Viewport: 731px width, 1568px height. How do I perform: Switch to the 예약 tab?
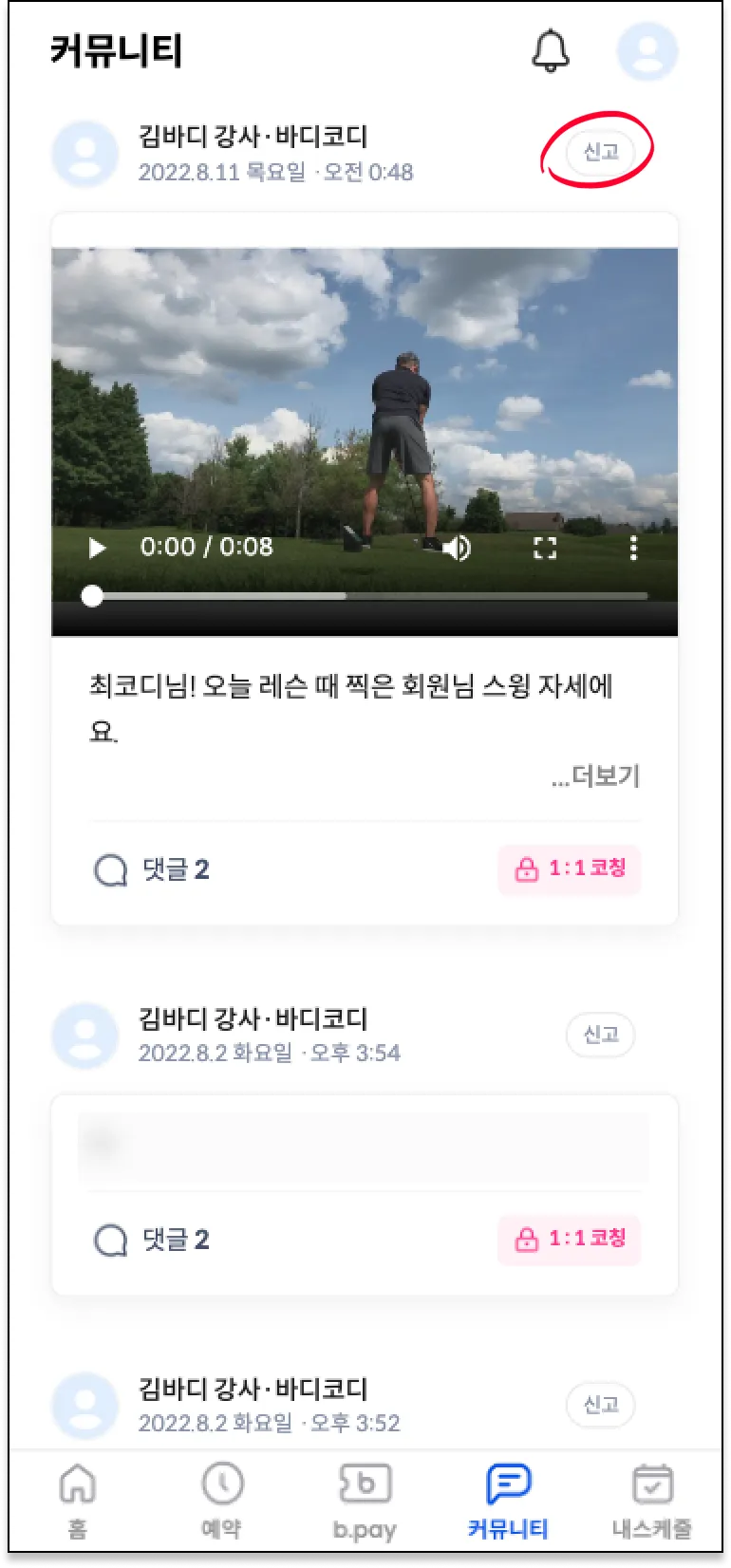(x=222, y=1500)
